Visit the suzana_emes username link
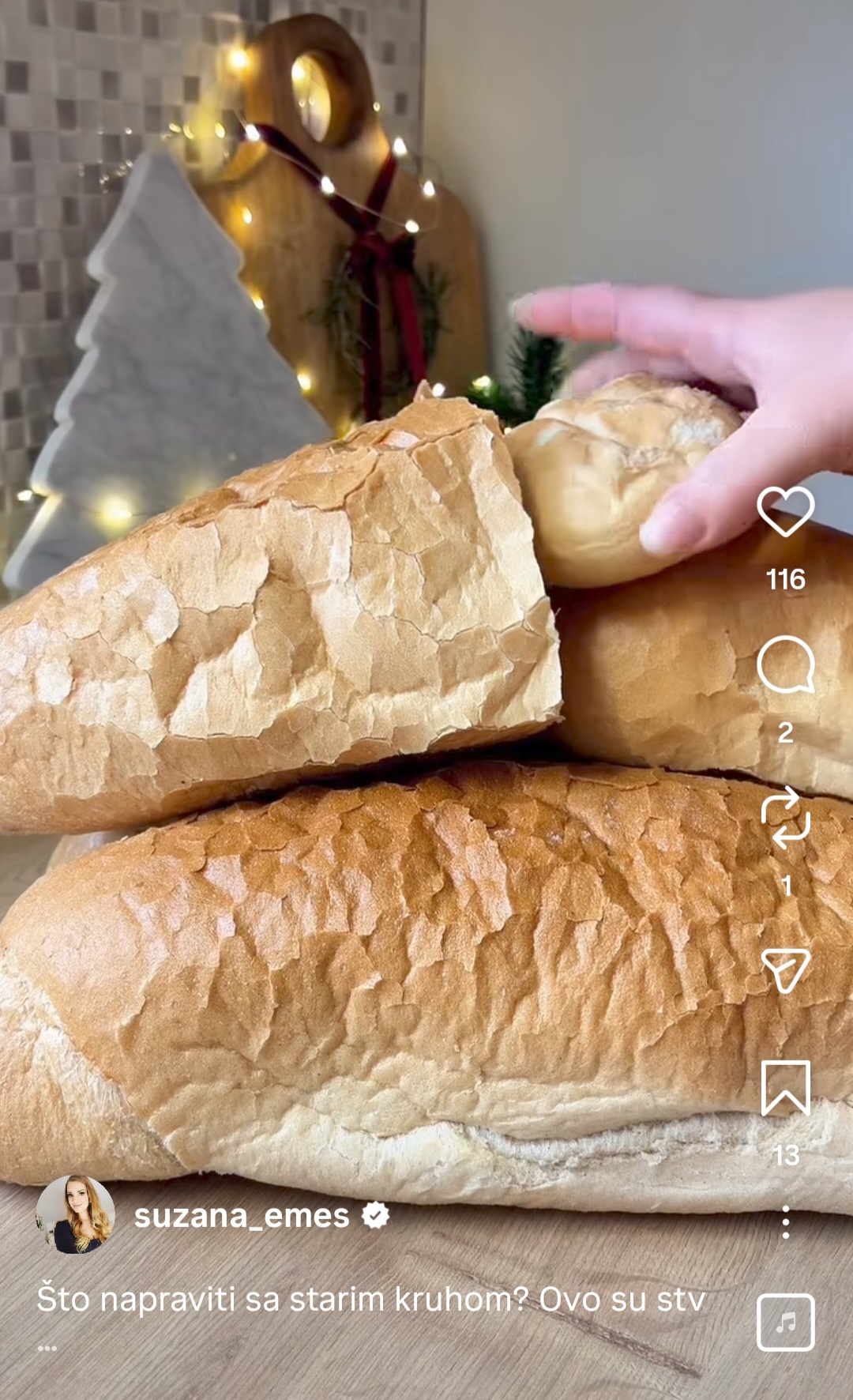Screen dimensions: 853x1400 (x=242, y=1216)
